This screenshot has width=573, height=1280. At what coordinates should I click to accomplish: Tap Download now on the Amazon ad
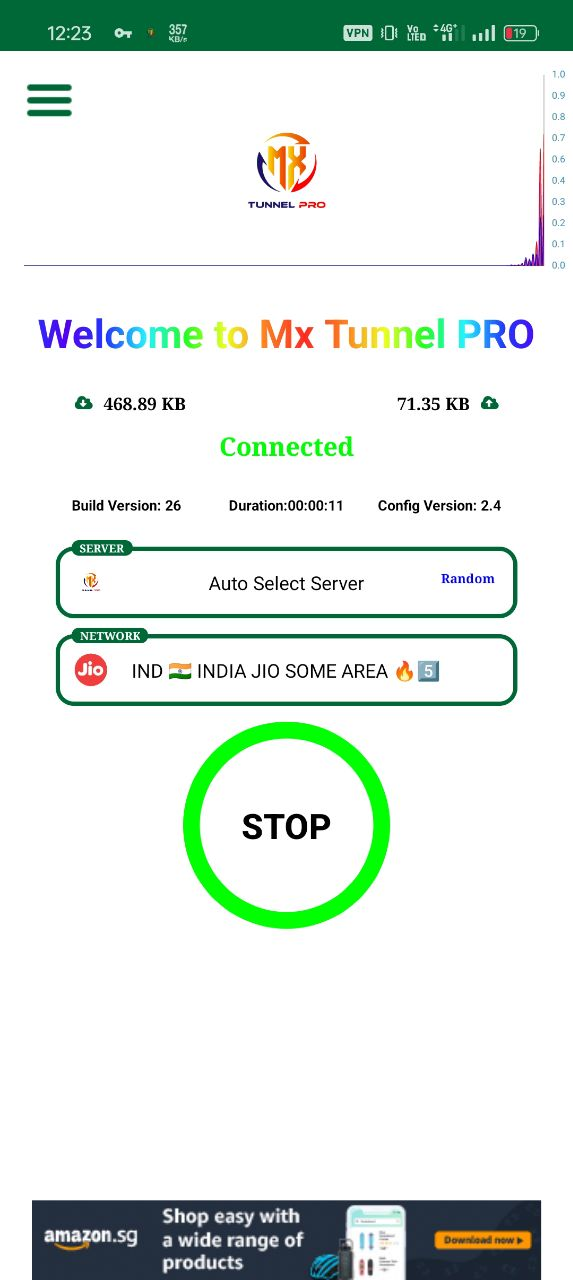(x=482, y=1240)
